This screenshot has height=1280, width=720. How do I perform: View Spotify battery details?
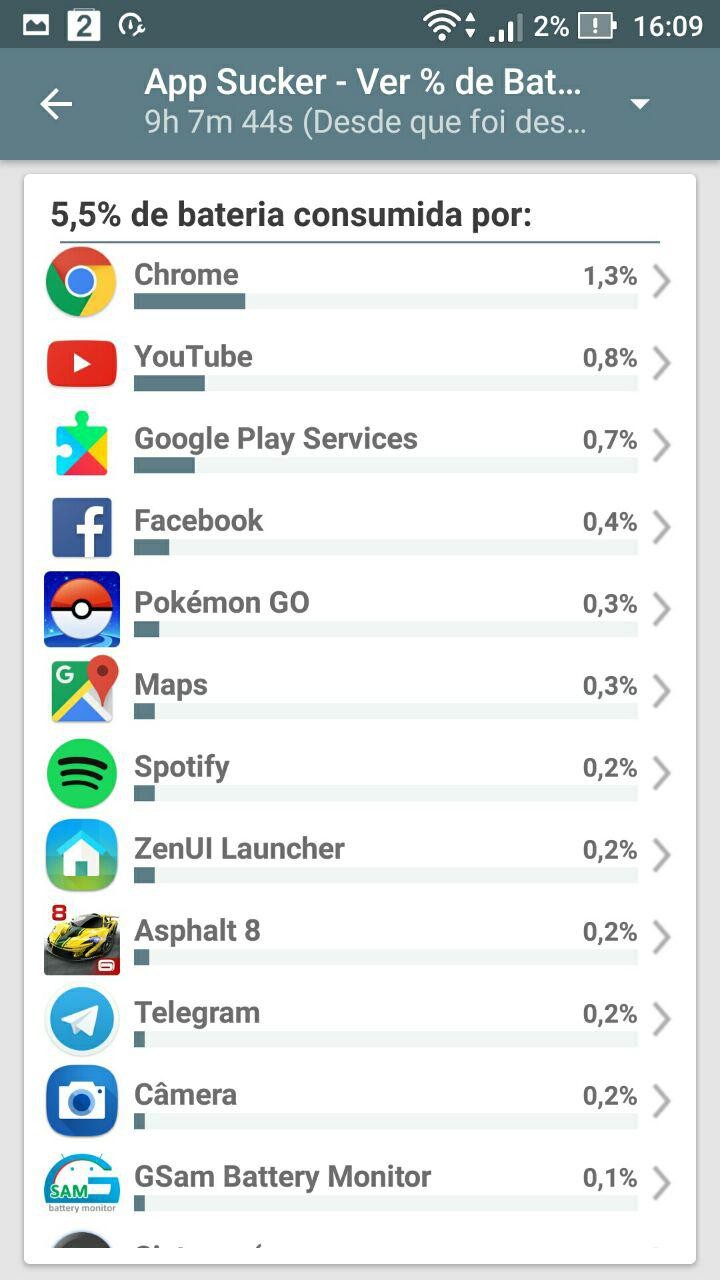(x=360, y=774)
